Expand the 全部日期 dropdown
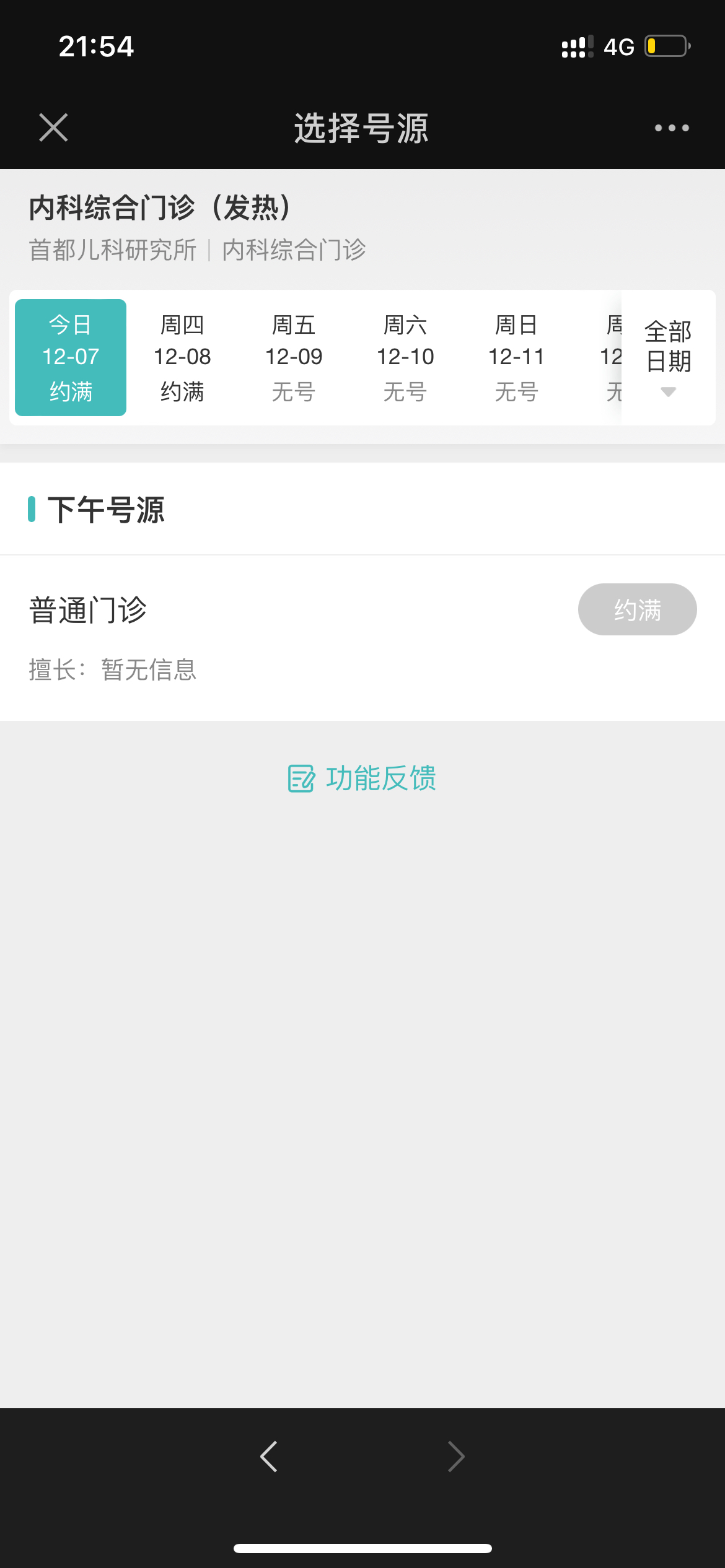Screen dimensions: 725x1568 pyautogui.click(x=668, y=357)
